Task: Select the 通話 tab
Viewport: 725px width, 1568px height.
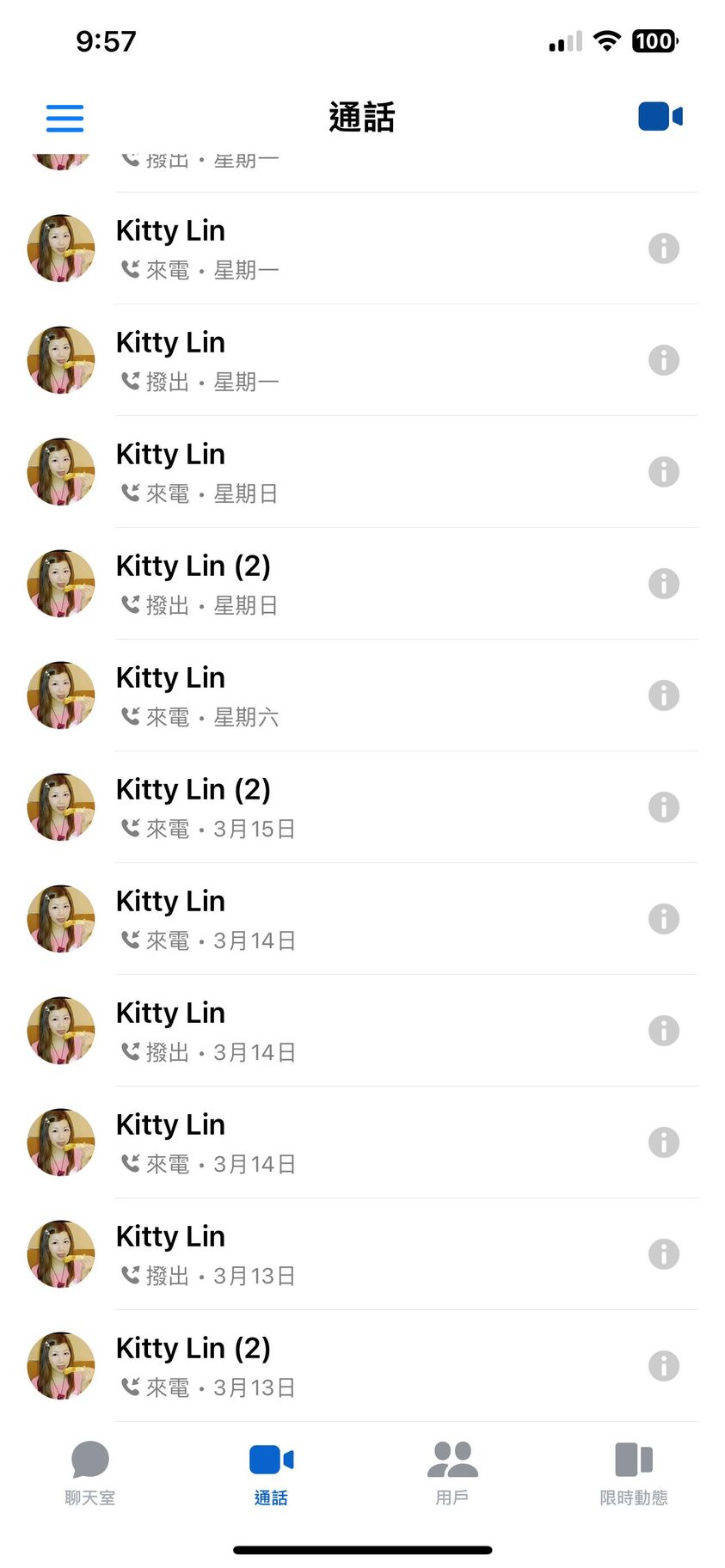Action: coord(271,1473)
